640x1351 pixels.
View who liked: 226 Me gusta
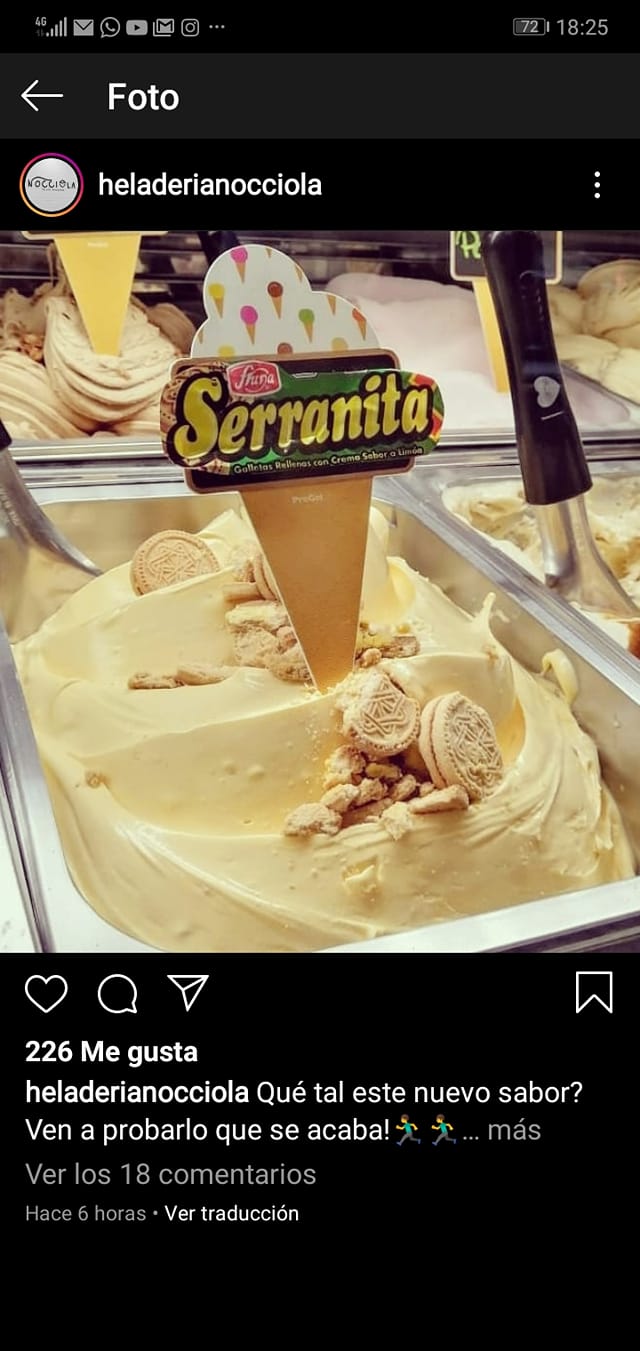[x=111, y=1052]
